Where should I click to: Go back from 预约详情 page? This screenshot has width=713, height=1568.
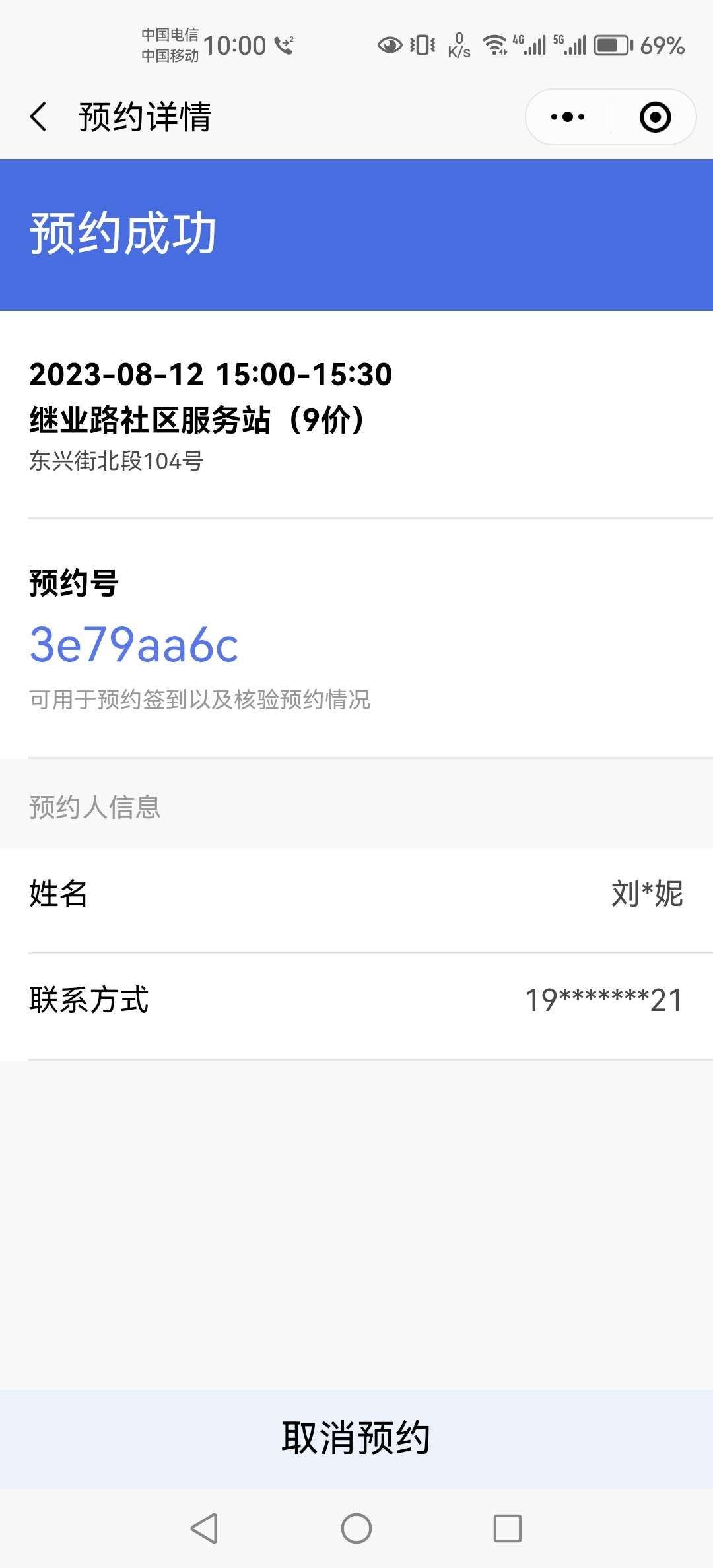(x=39, y=117)
